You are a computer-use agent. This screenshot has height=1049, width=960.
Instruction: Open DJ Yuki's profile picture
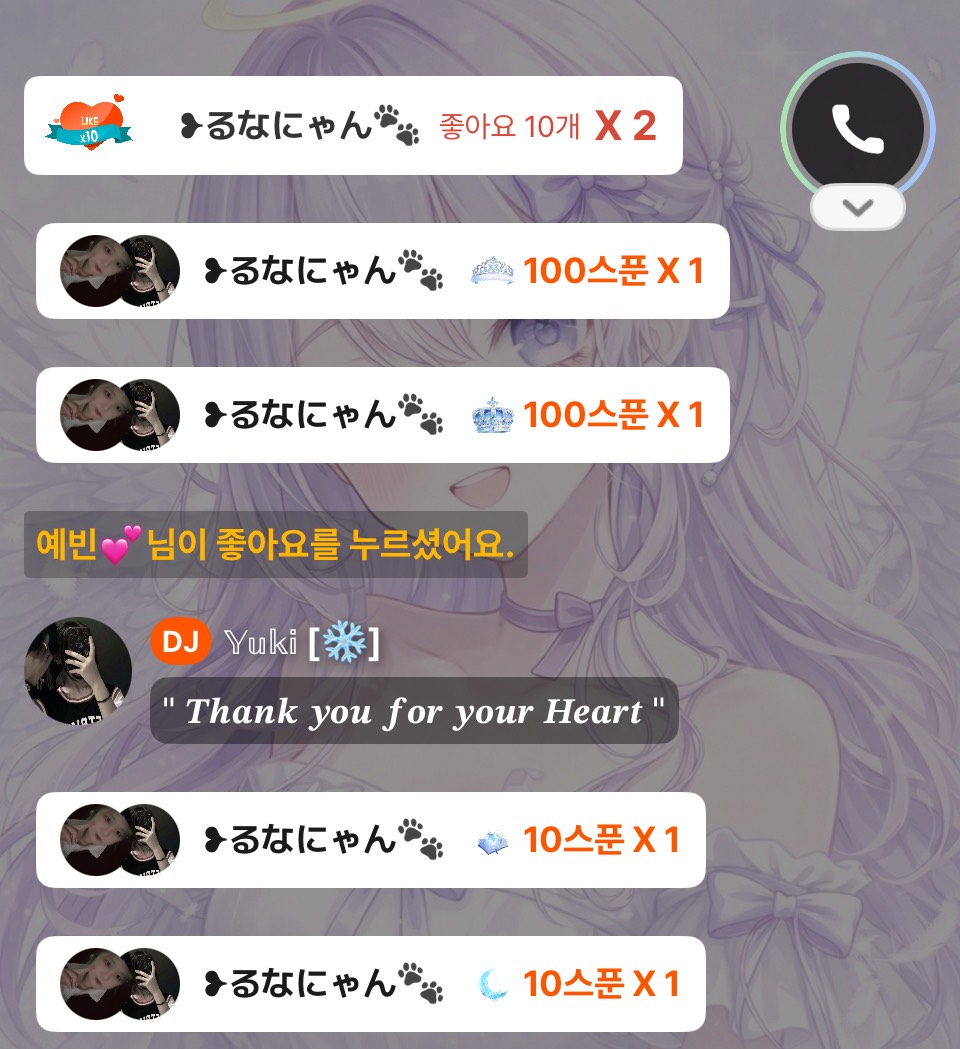78,671
